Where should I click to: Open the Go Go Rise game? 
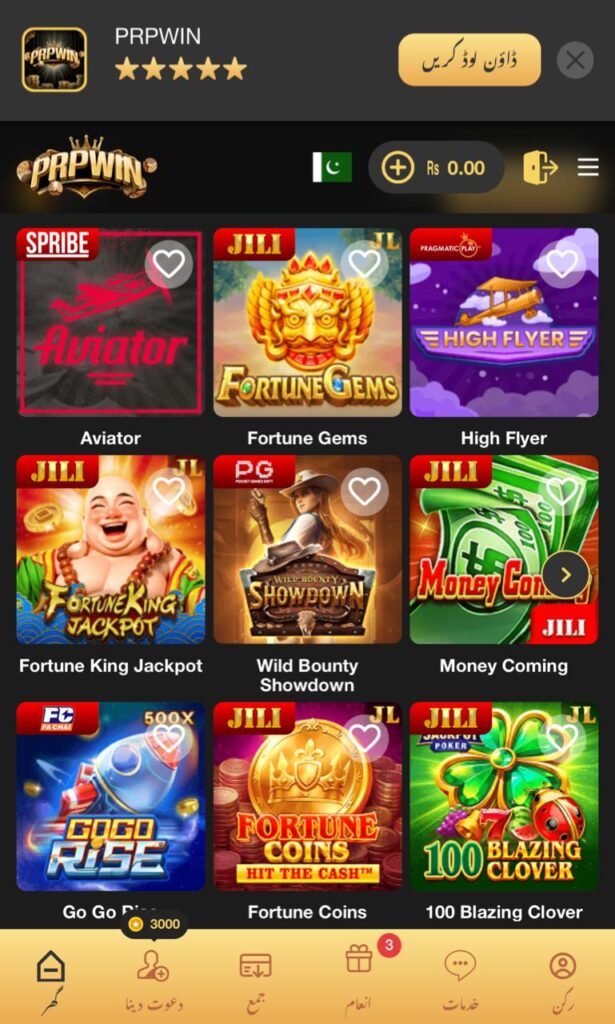[110, 796]
